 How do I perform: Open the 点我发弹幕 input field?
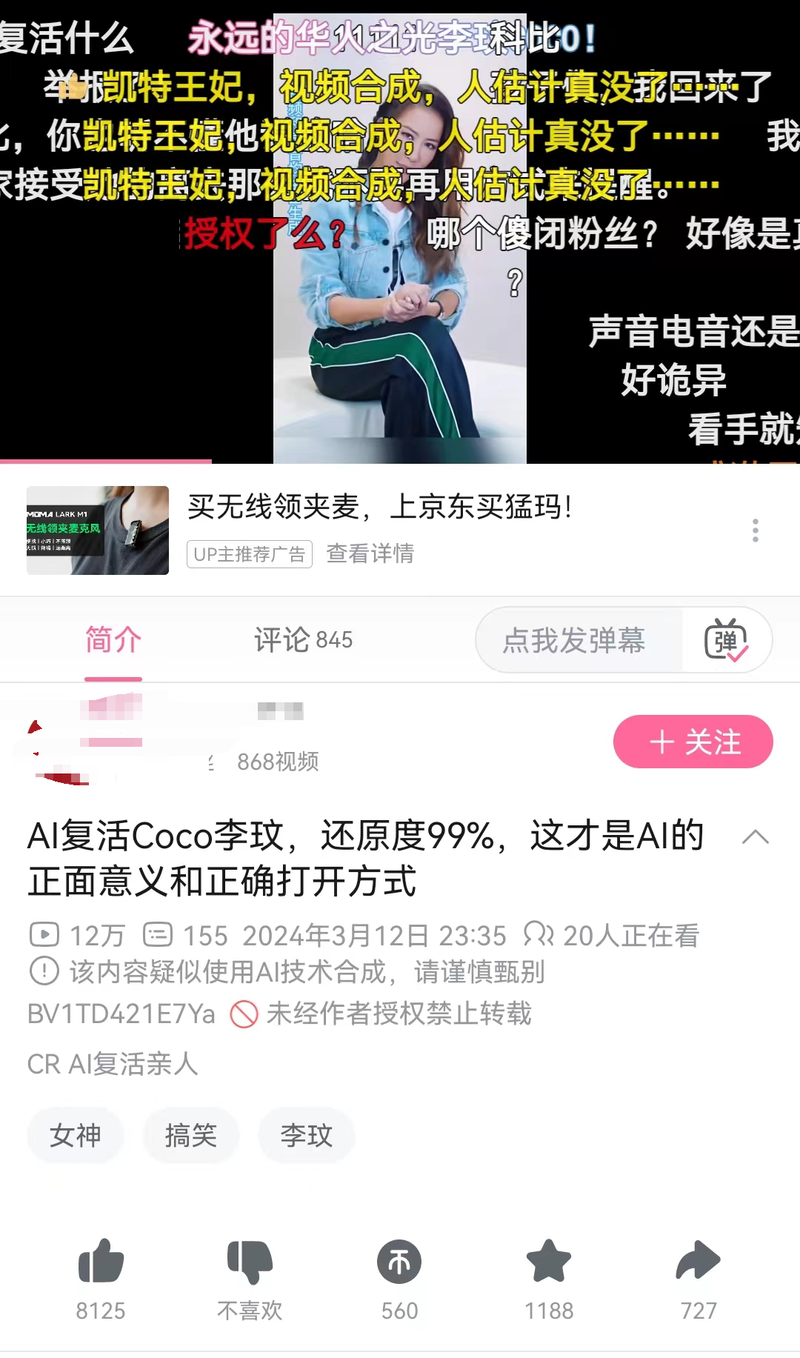(574, 640)
